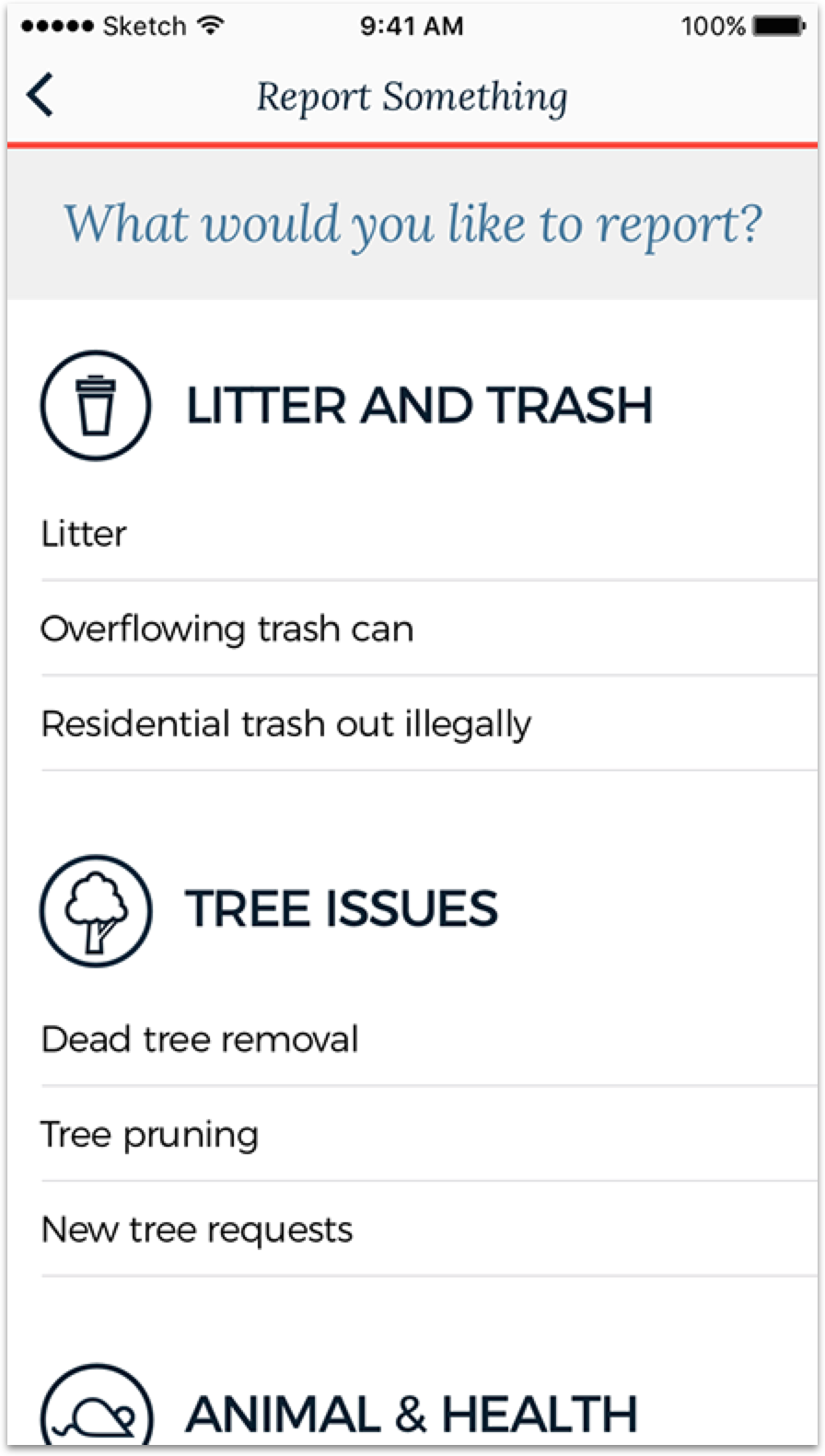
Task: Choose Residential trash out illegally
Action: pos(285,724)
